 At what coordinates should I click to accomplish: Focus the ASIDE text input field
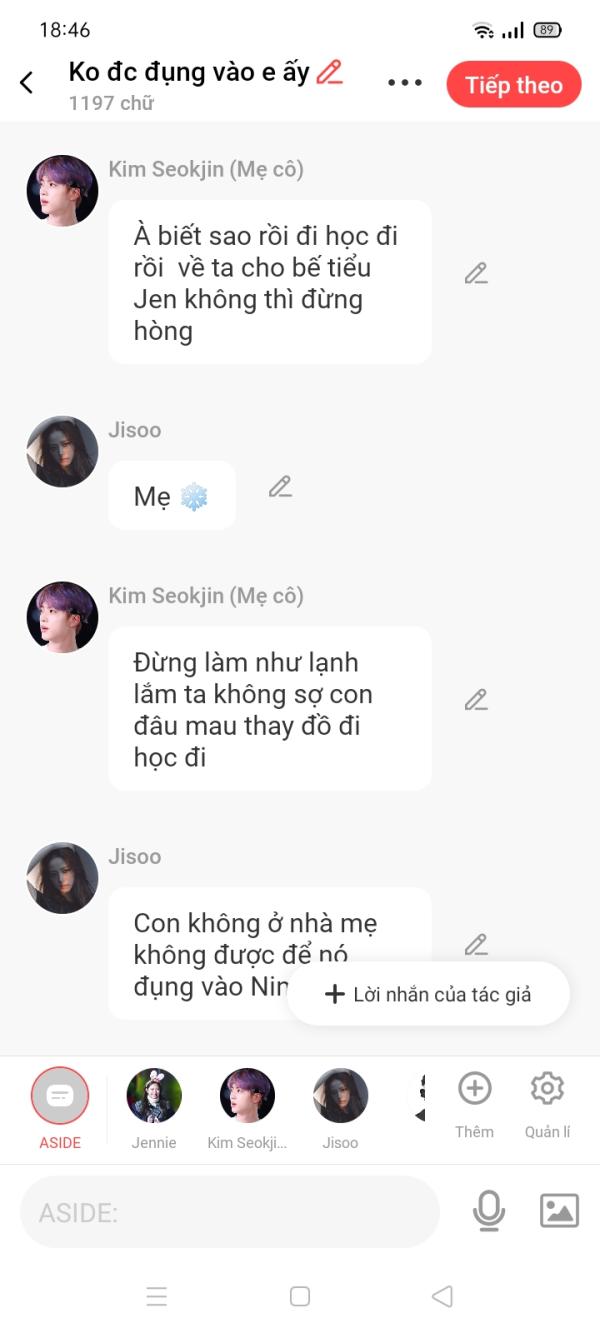(x=230, y=1212)
